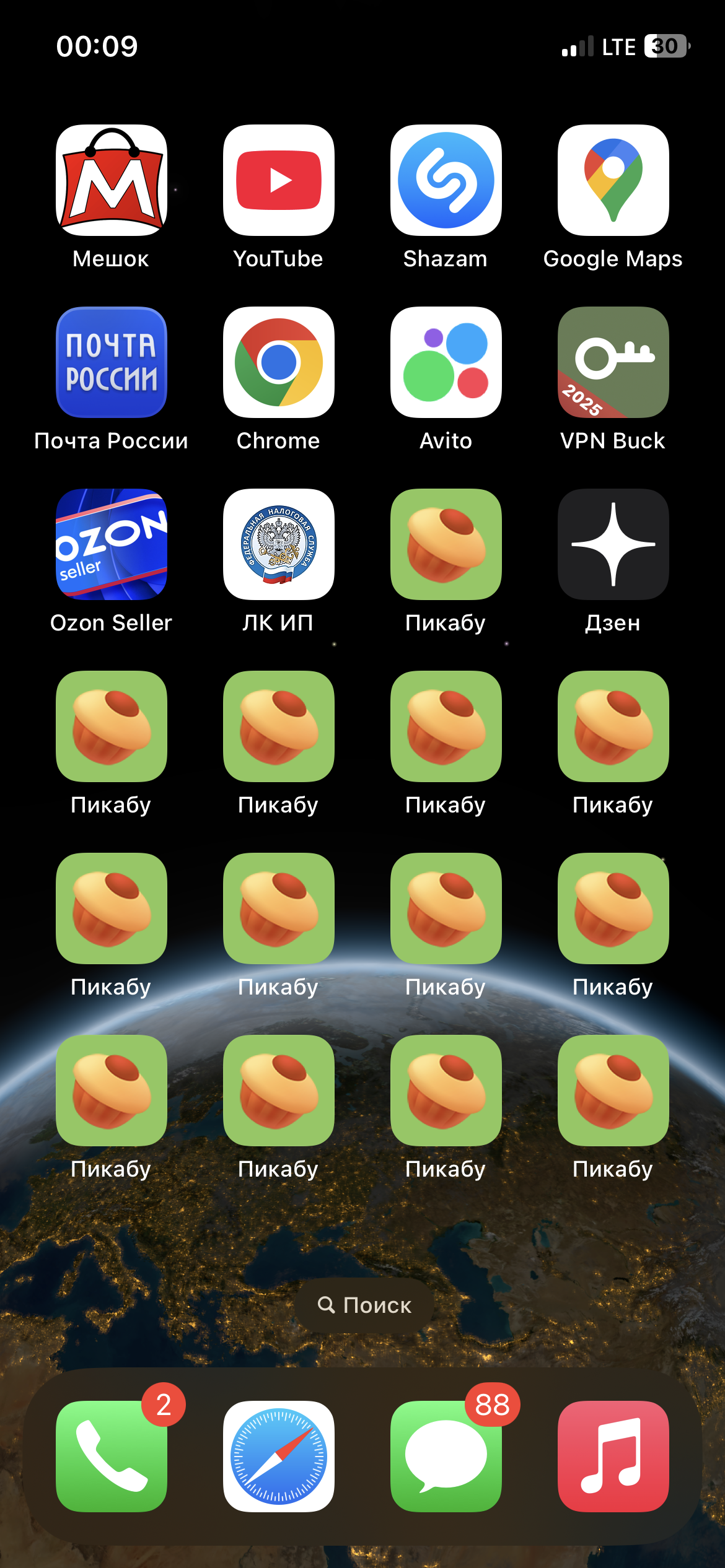Open Google Maps
Screen dimensions: 725x1568
tap(613, 180)
